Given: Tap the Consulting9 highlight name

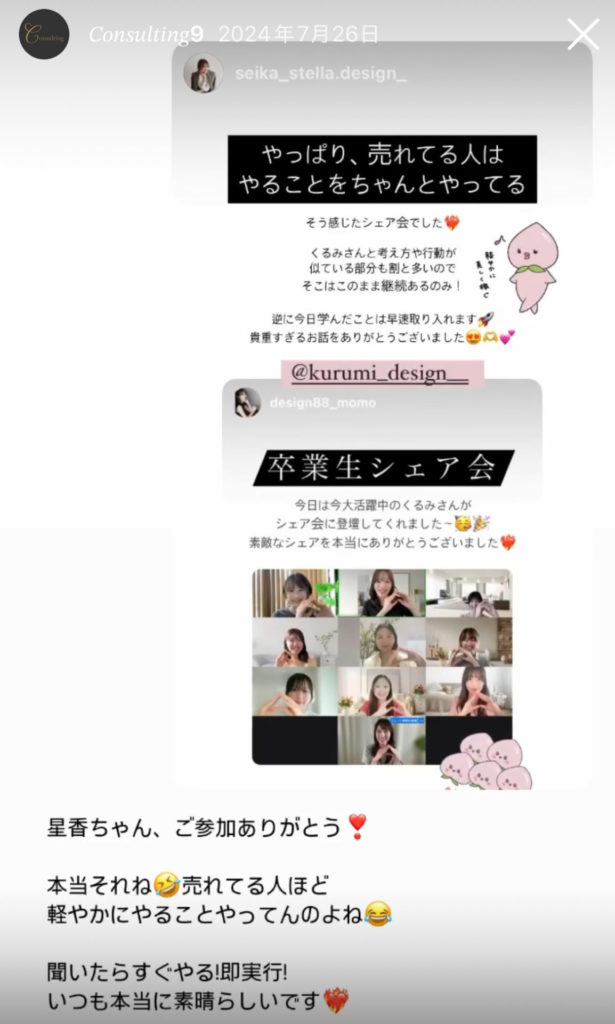Looking at the screenshot, I should pos(145,35).
